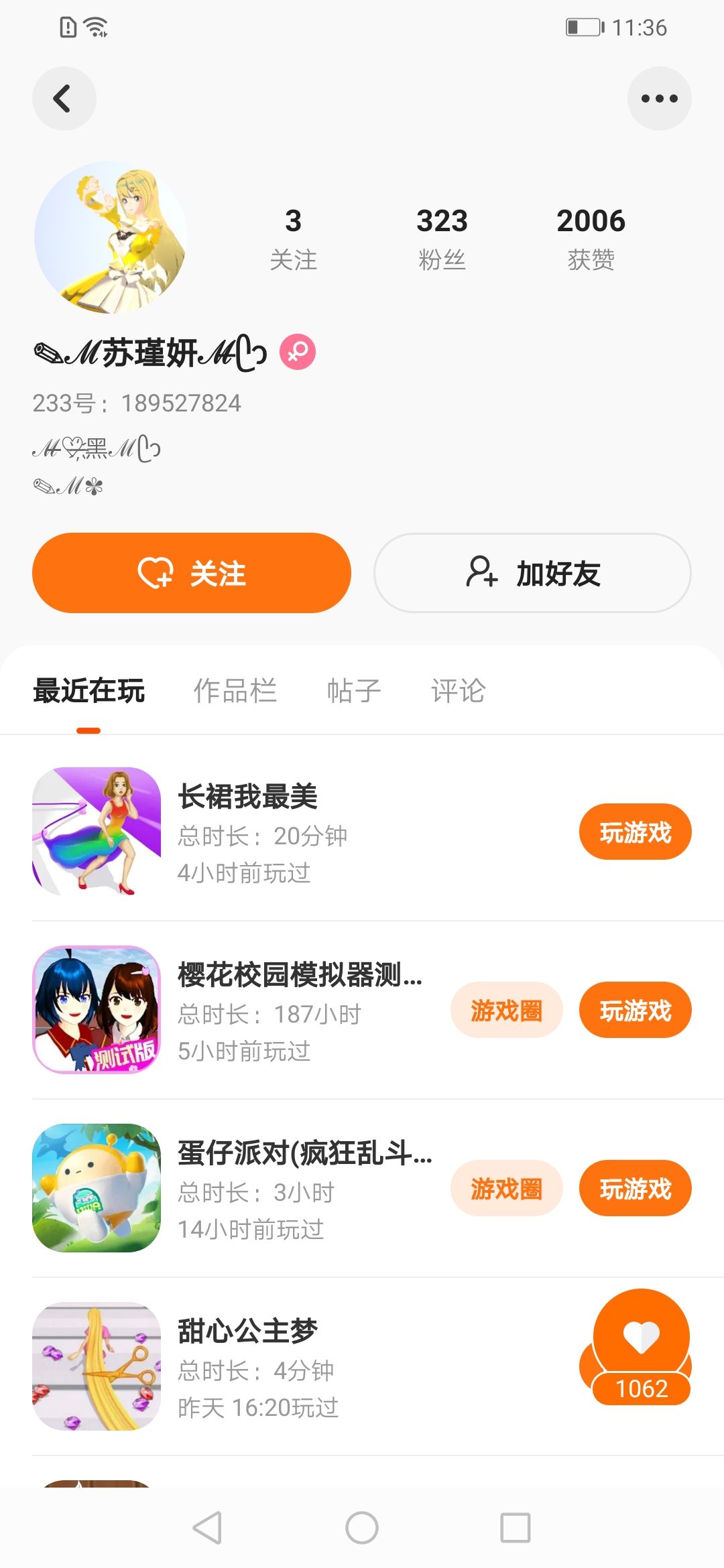This screenshot has width=724, height=1568.
Task: Go back using the top-left arrow
Action: (64, 99)
